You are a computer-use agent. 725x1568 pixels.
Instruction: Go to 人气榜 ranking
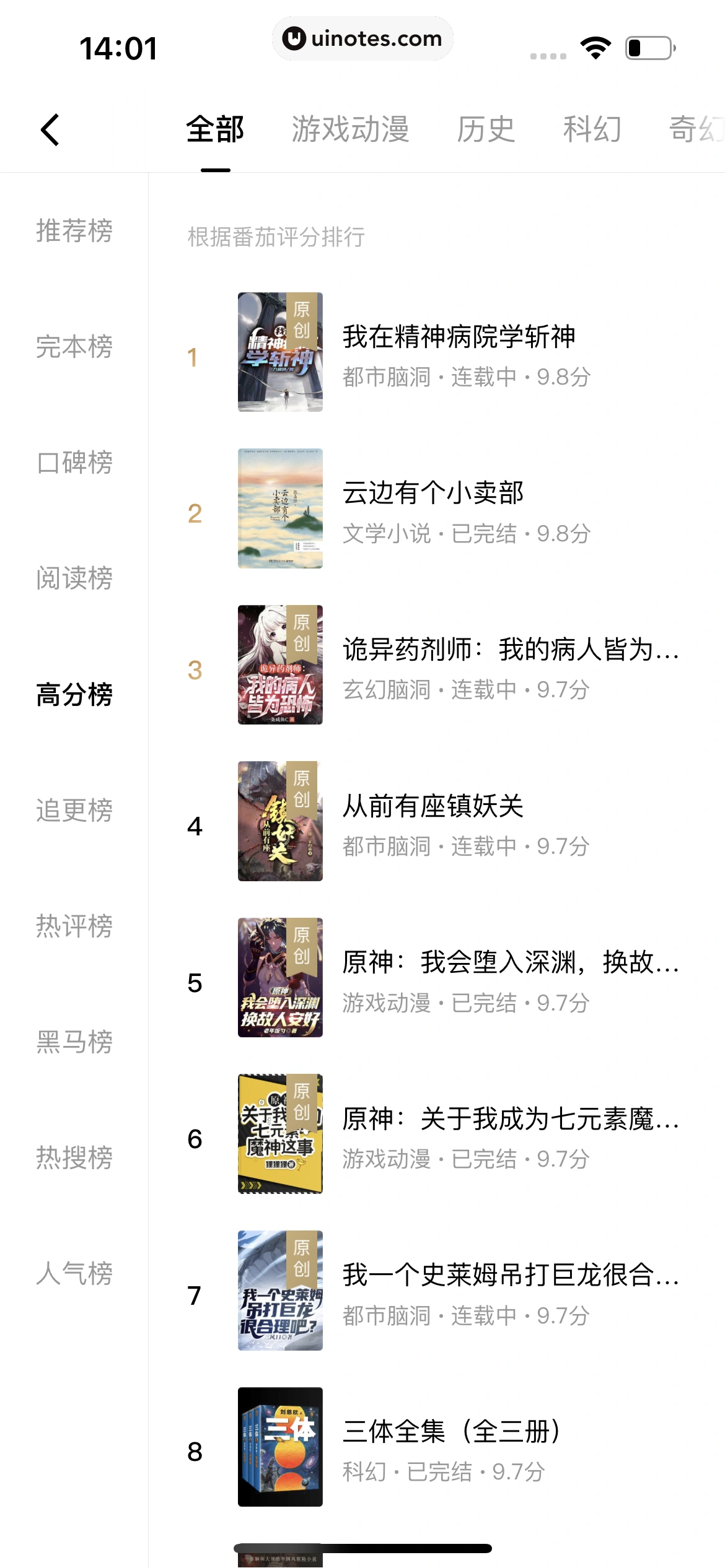(74, 1273)
